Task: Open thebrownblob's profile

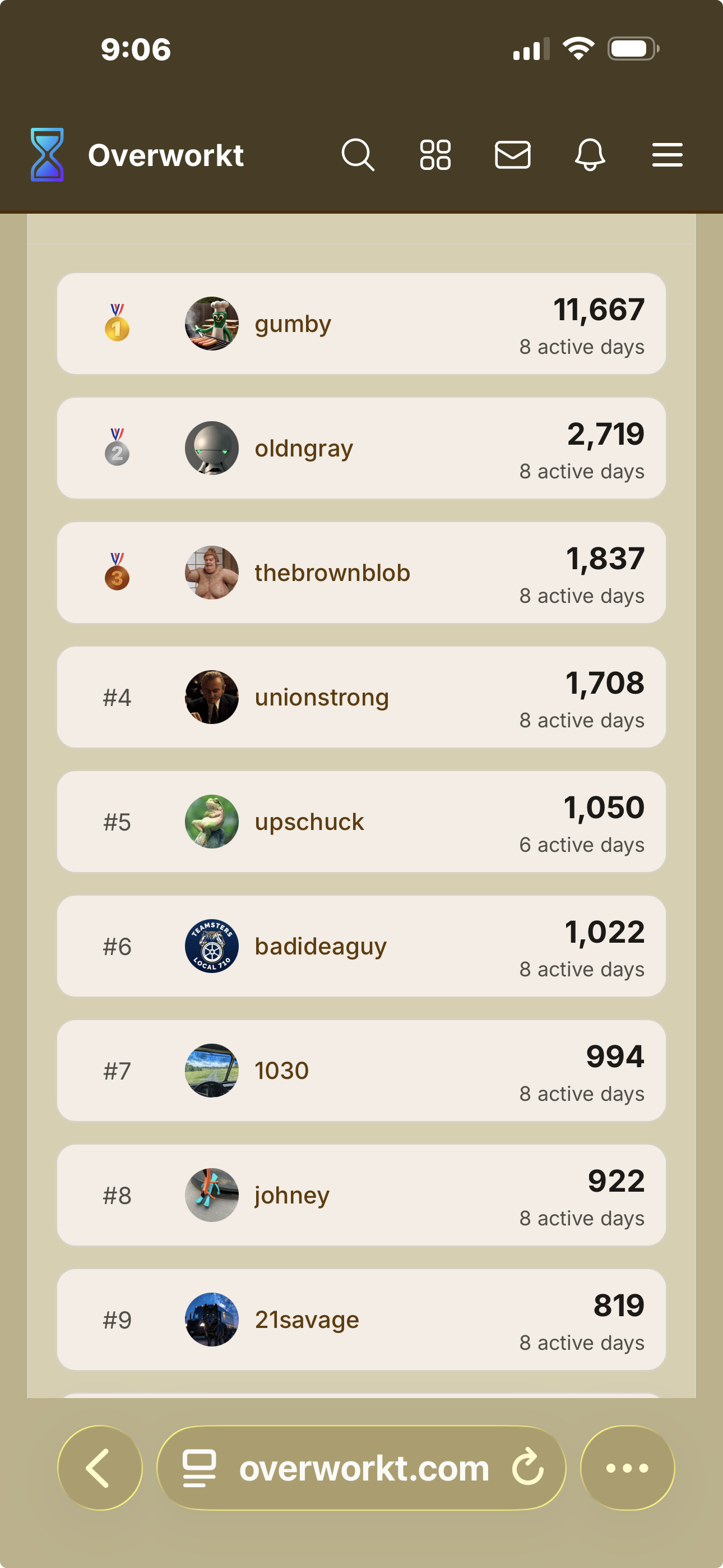Action: (361, 572)
